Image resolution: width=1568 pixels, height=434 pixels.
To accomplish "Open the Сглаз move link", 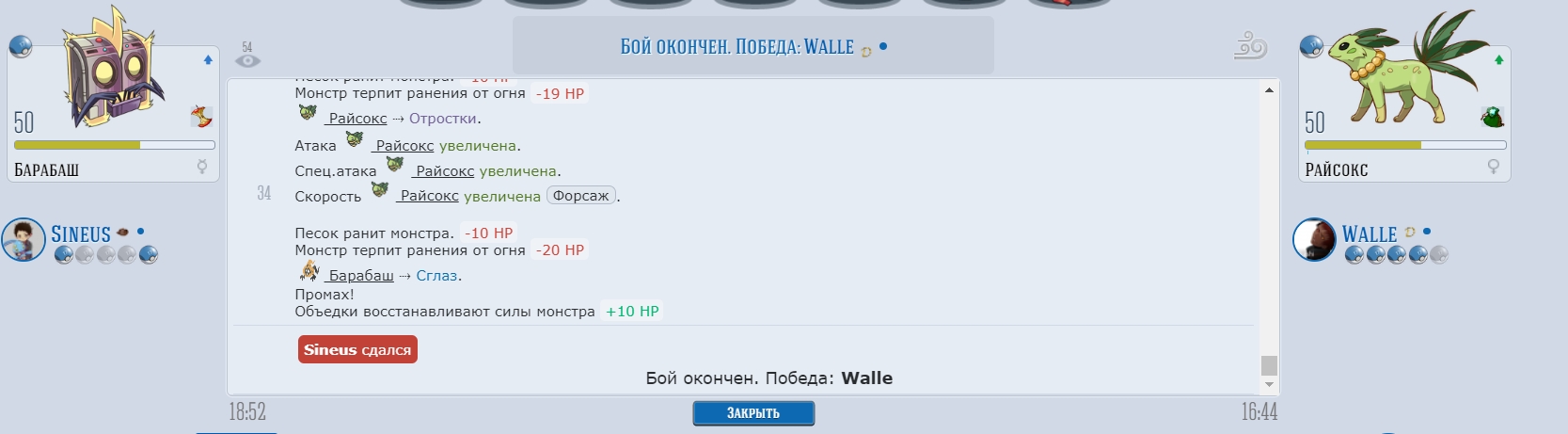I will [437, 276].
